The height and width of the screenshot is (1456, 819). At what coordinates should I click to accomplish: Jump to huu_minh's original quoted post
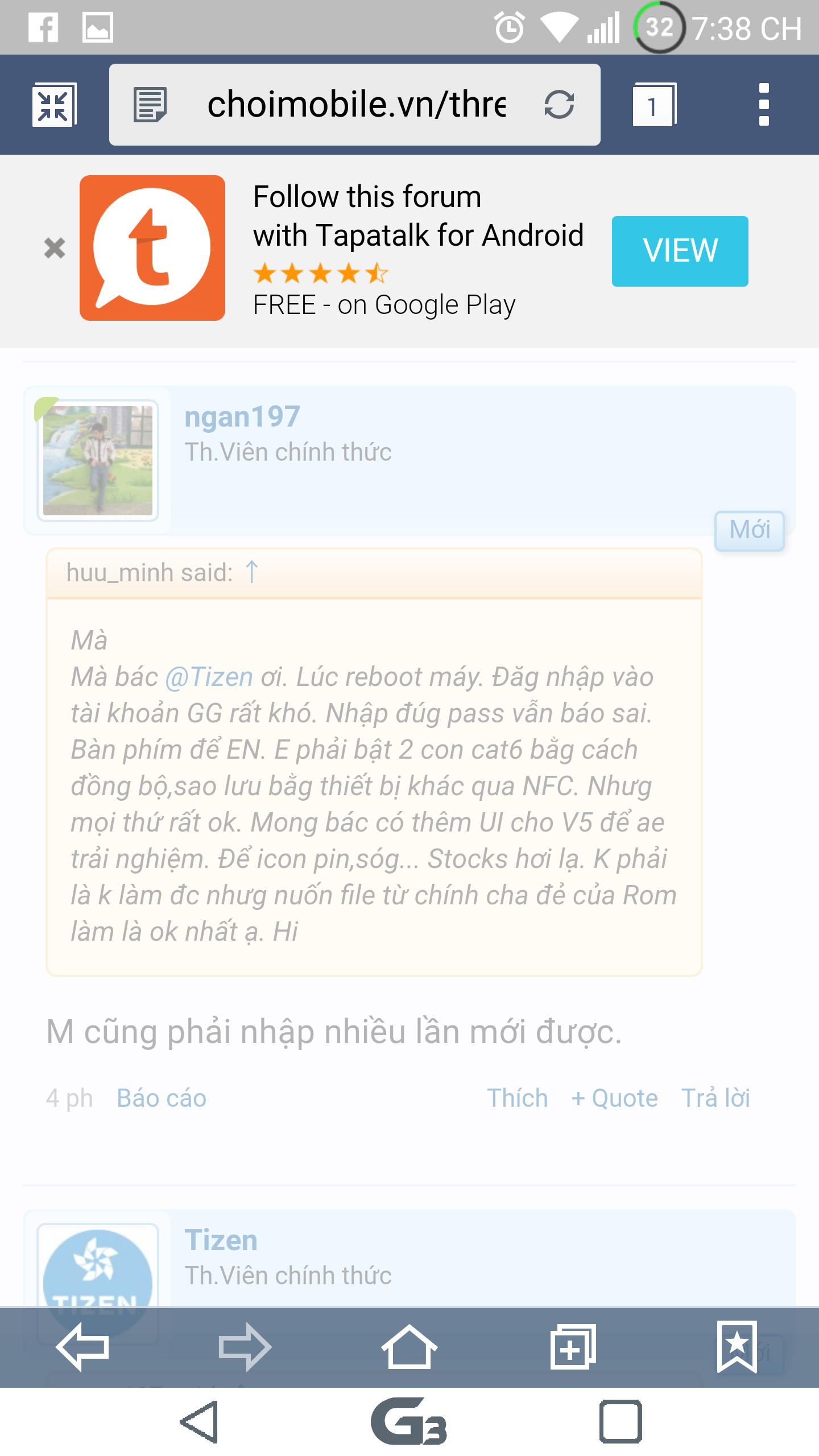pyautogui.click(x=252, y=572)
